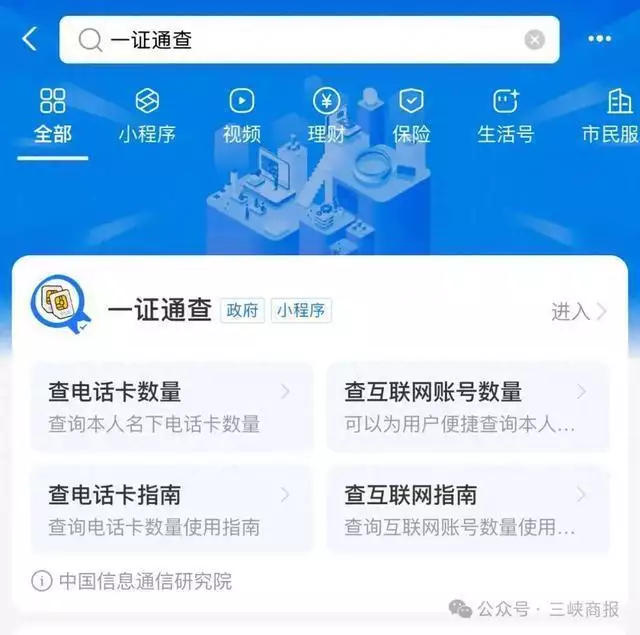
Task: Switch to the 保险 tab
Action: pyautogui.click(x=411, y=116)
